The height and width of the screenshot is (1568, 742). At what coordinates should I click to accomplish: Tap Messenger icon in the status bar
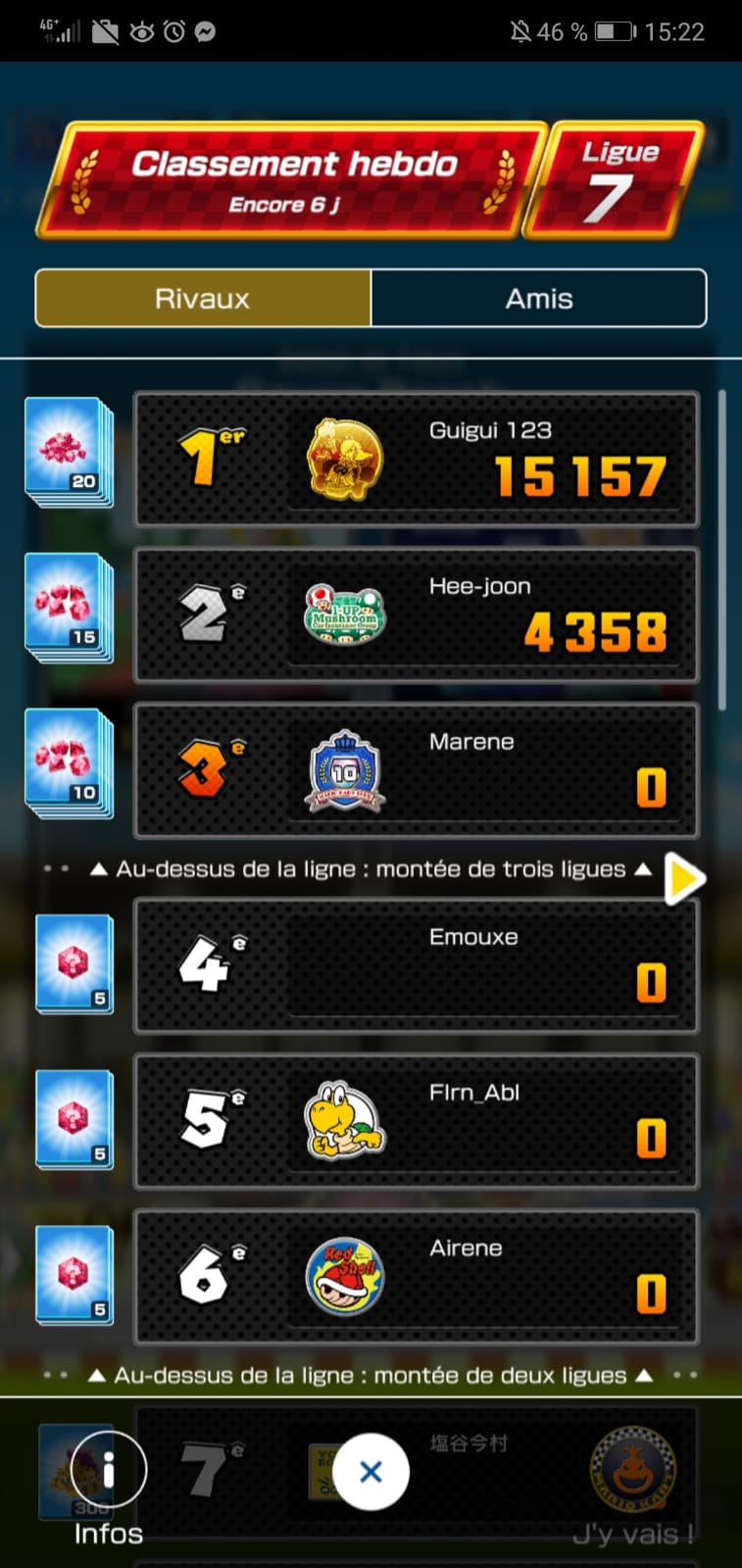point(203,30)
